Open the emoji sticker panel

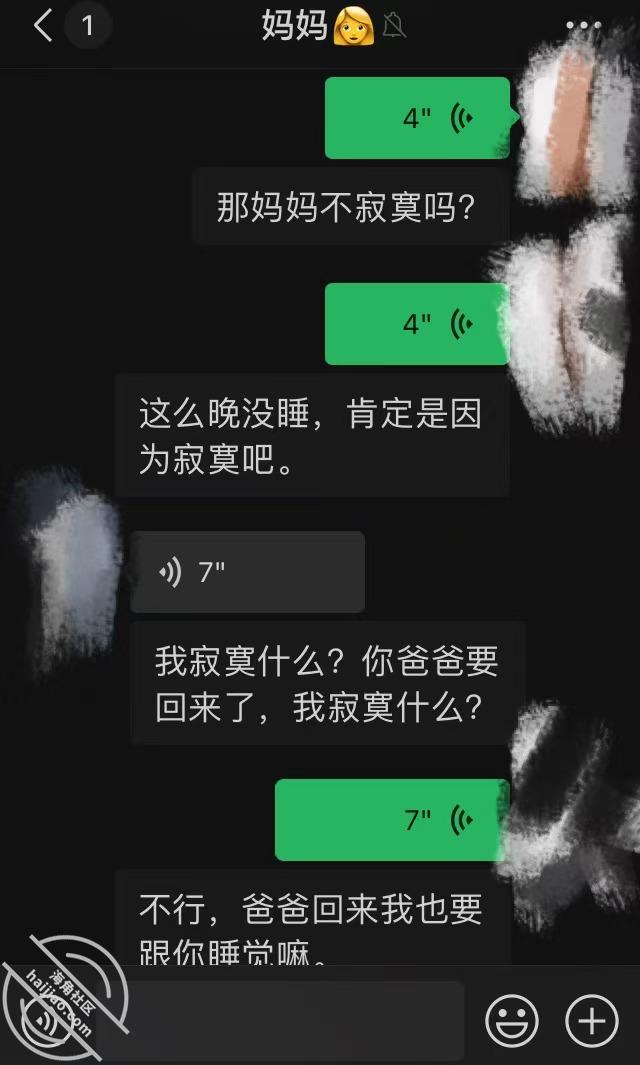(x=512, y=1020)
